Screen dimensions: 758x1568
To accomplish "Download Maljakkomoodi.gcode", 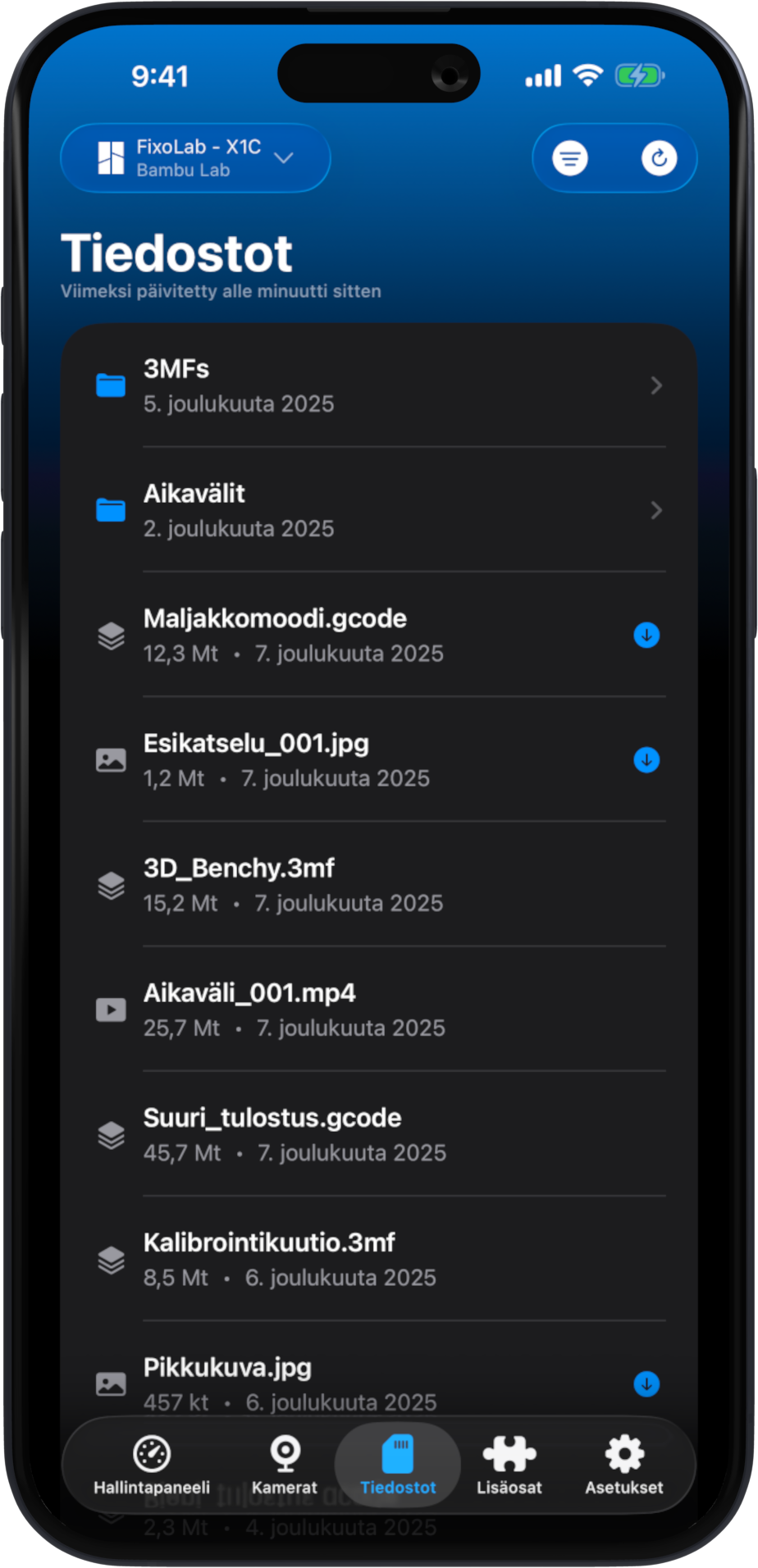I will click(x=646, y=635).
